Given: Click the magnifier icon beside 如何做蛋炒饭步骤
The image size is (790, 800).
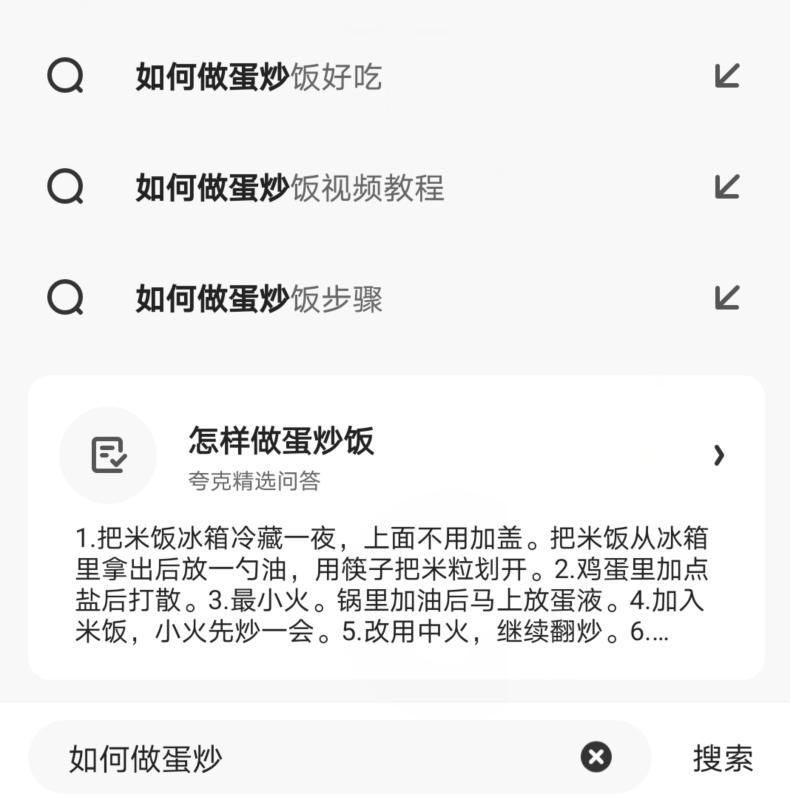Looking at the screenshot, I should [x=64, y=297].
